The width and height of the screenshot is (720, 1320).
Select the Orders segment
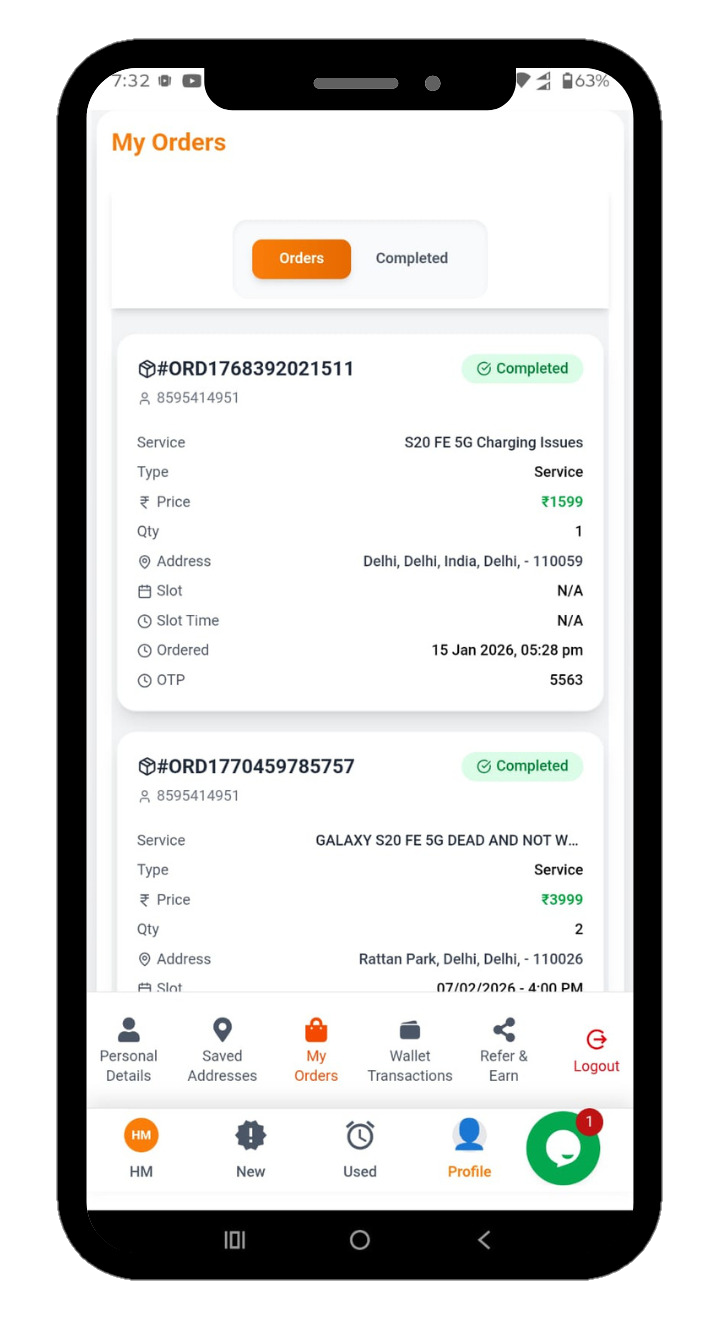[x=301, y=258]
